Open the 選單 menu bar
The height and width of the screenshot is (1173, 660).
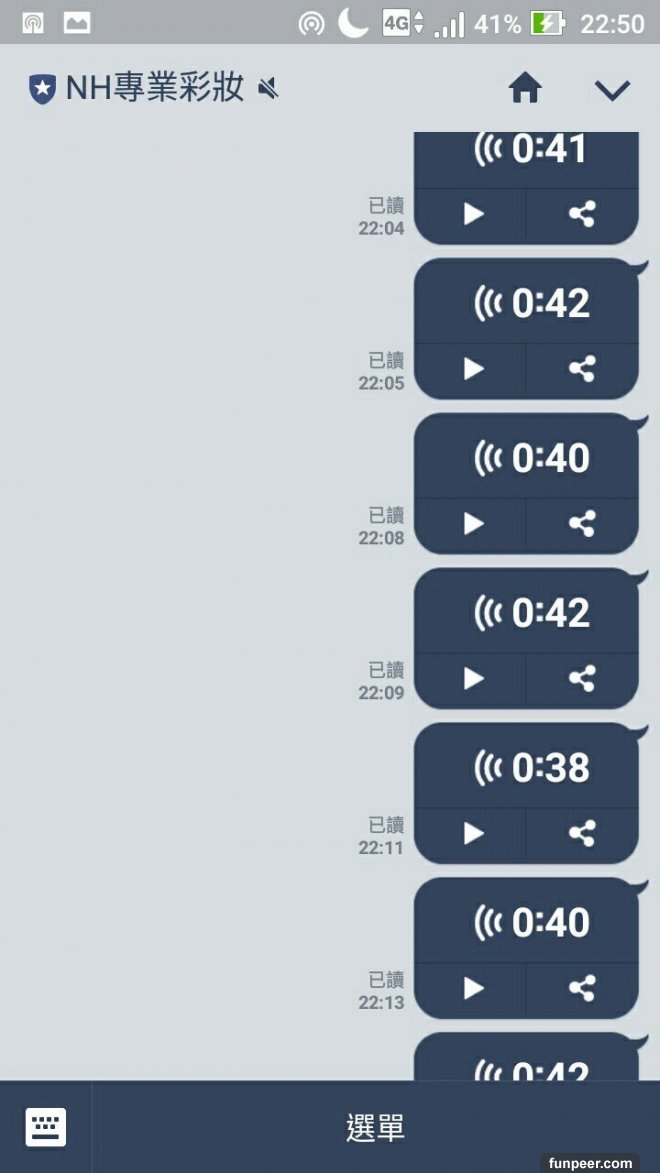[x=375, y=1128]
